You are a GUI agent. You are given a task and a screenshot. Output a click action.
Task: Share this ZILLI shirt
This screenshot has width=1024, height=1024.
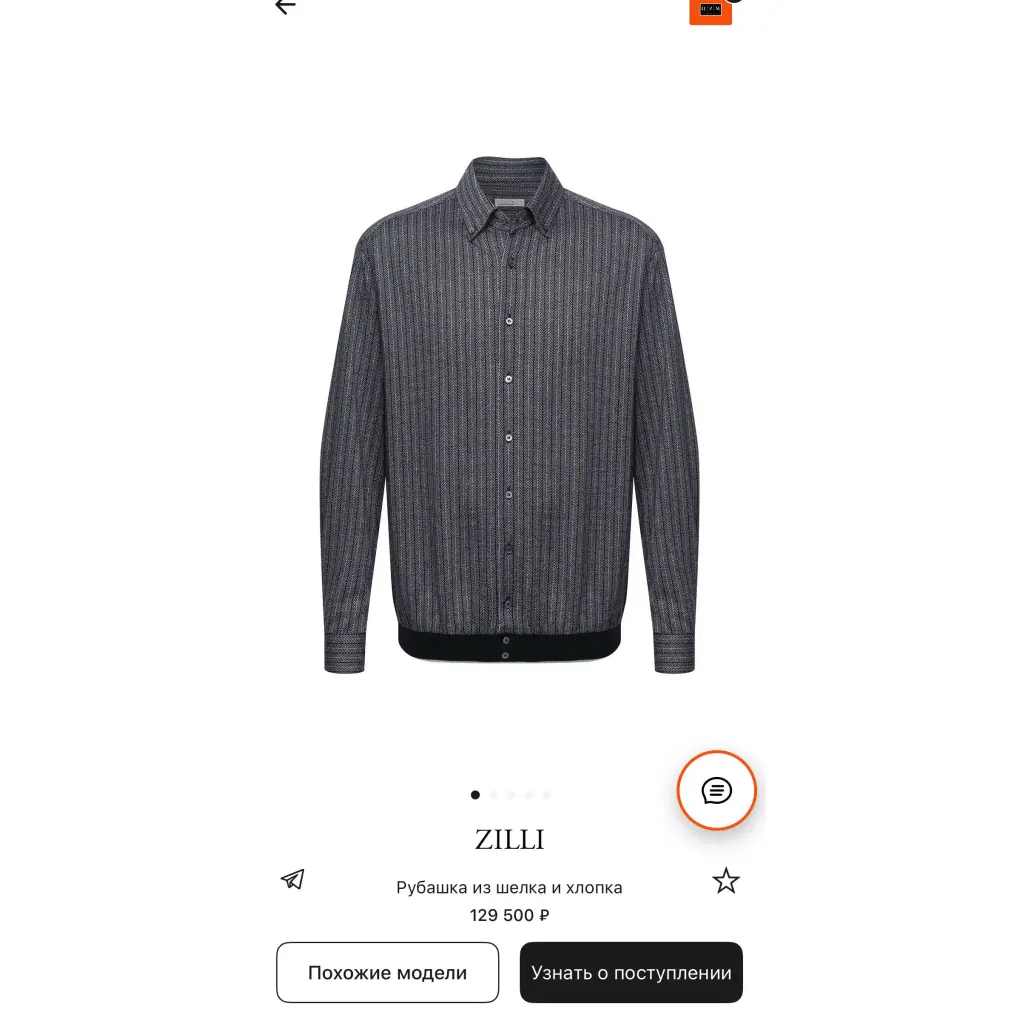pyautogui.click(x=292, y=880)
